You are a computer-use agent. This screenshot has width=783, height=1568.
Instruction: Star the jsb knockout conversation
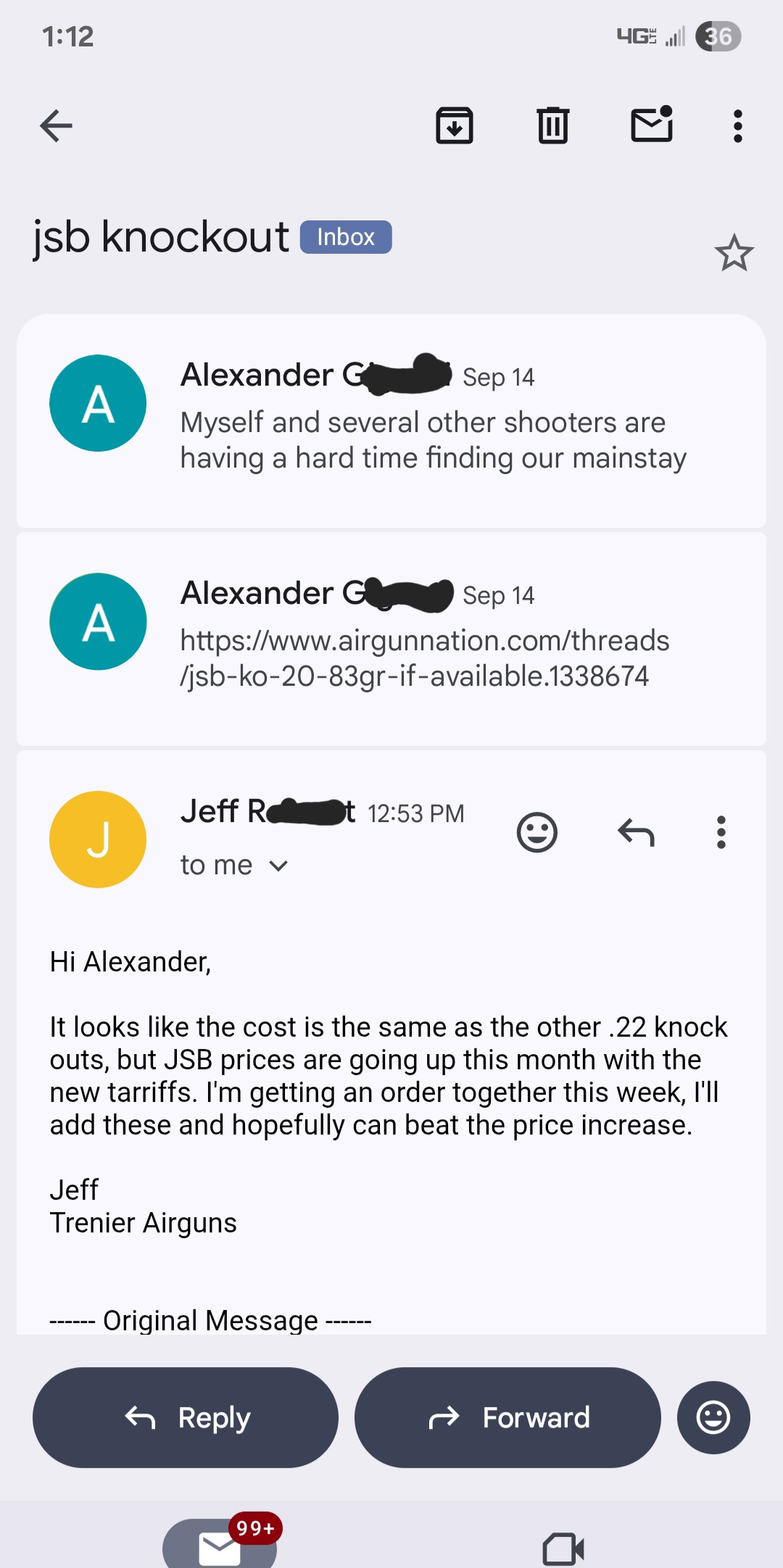[734, 253]
